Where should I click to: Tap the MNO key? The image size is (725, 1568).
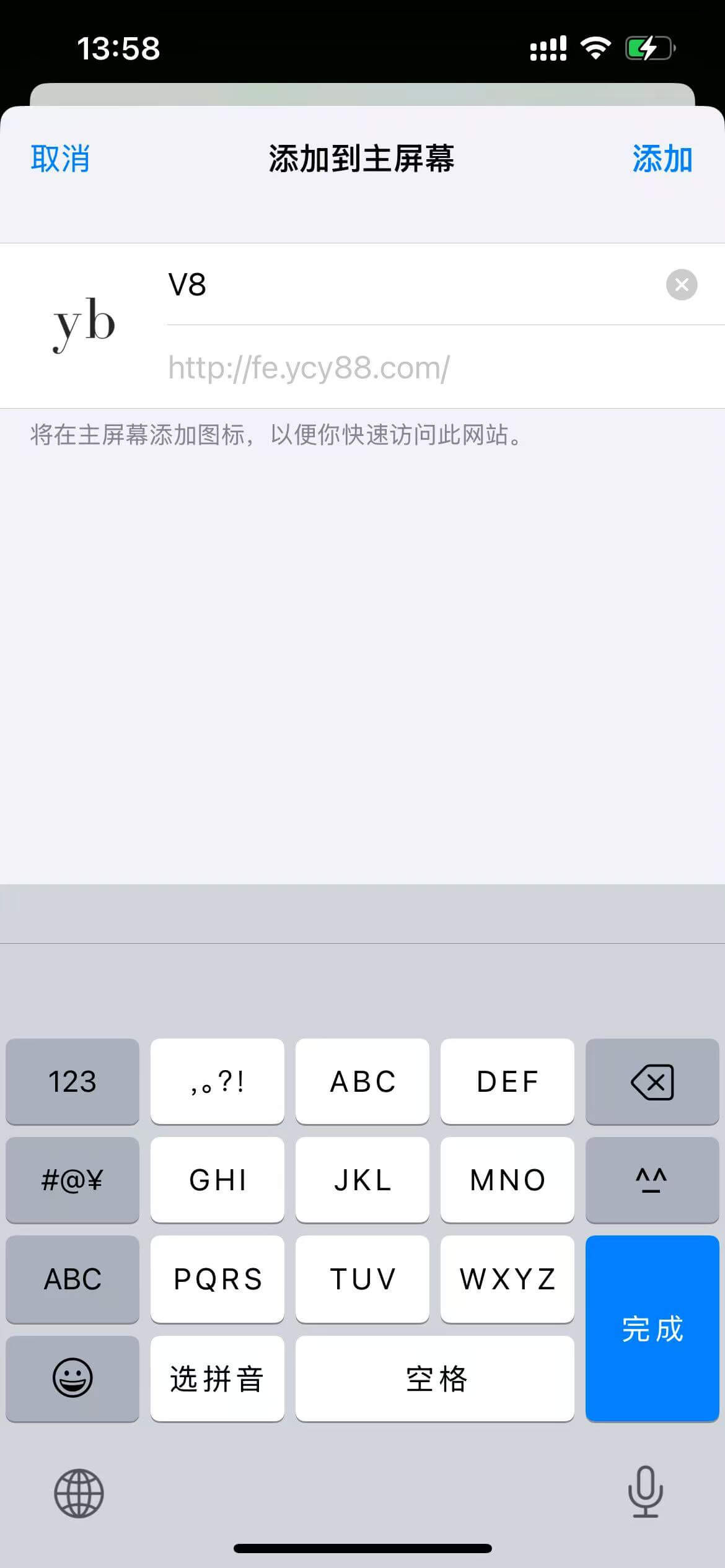point(507,1180)
